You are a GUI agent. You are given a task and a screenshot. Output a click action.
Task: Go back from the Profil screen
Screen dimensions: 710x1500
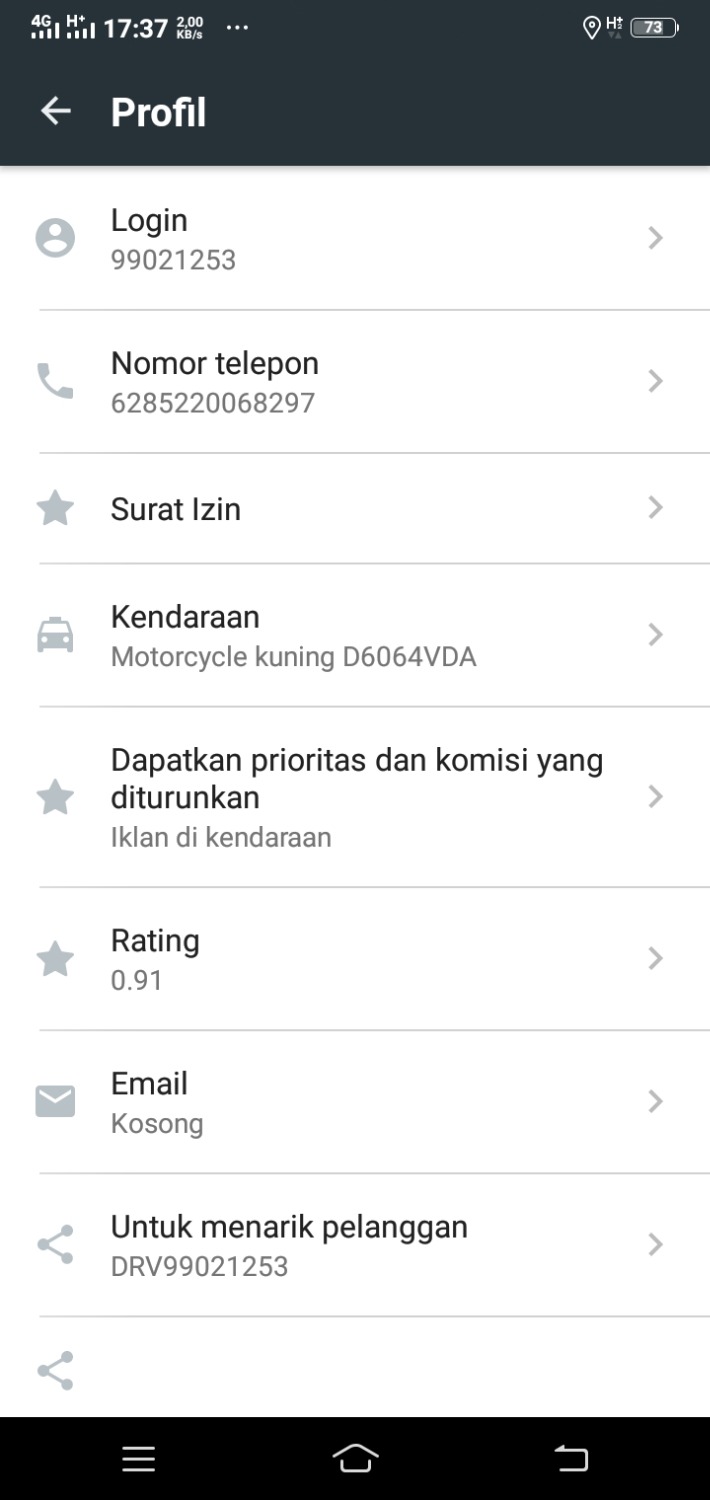56,111
